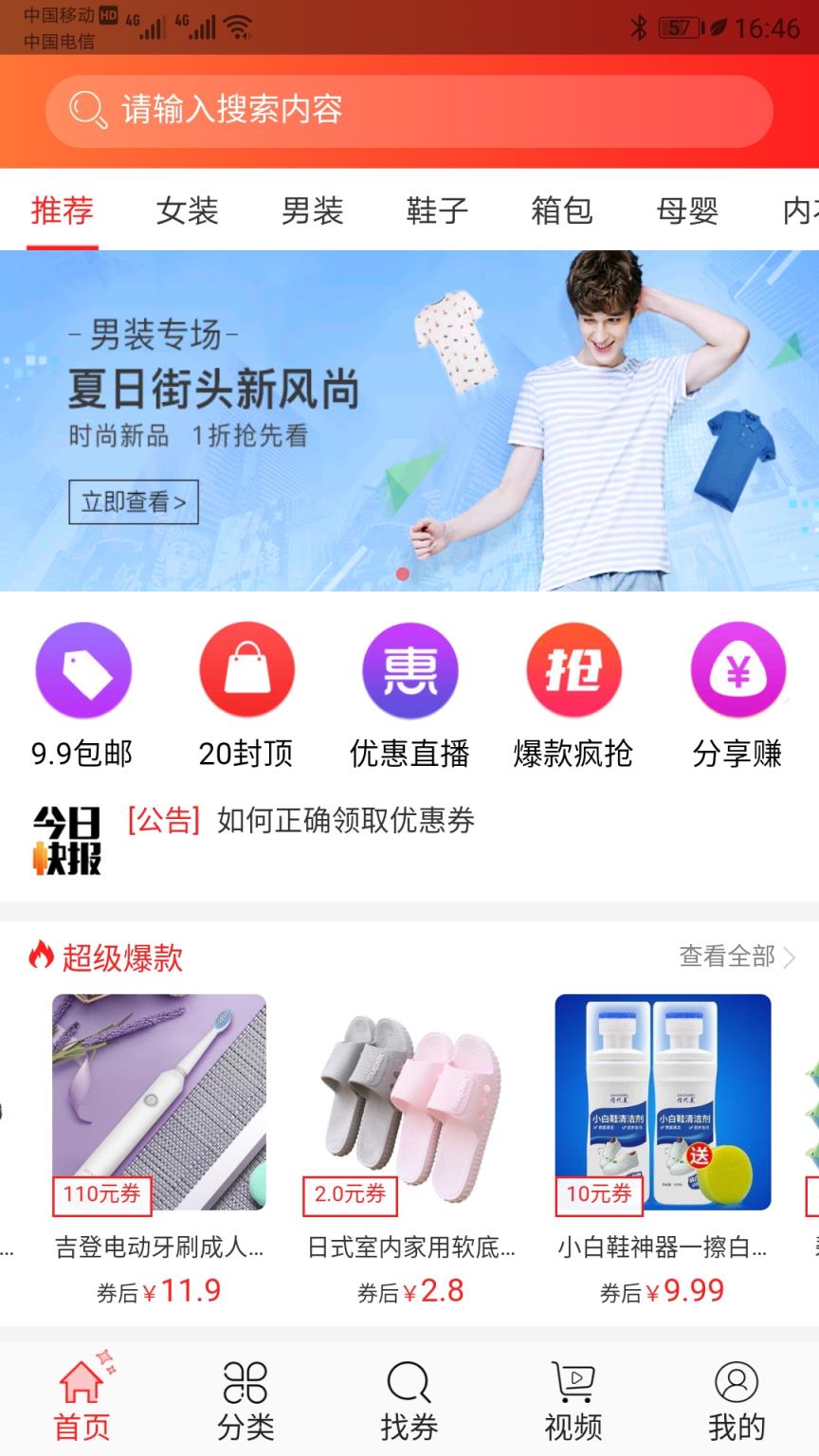Select the 20封顶 shopping bag icon
This screenshot has height=1456, width=819.
click(x=246, y=669)
